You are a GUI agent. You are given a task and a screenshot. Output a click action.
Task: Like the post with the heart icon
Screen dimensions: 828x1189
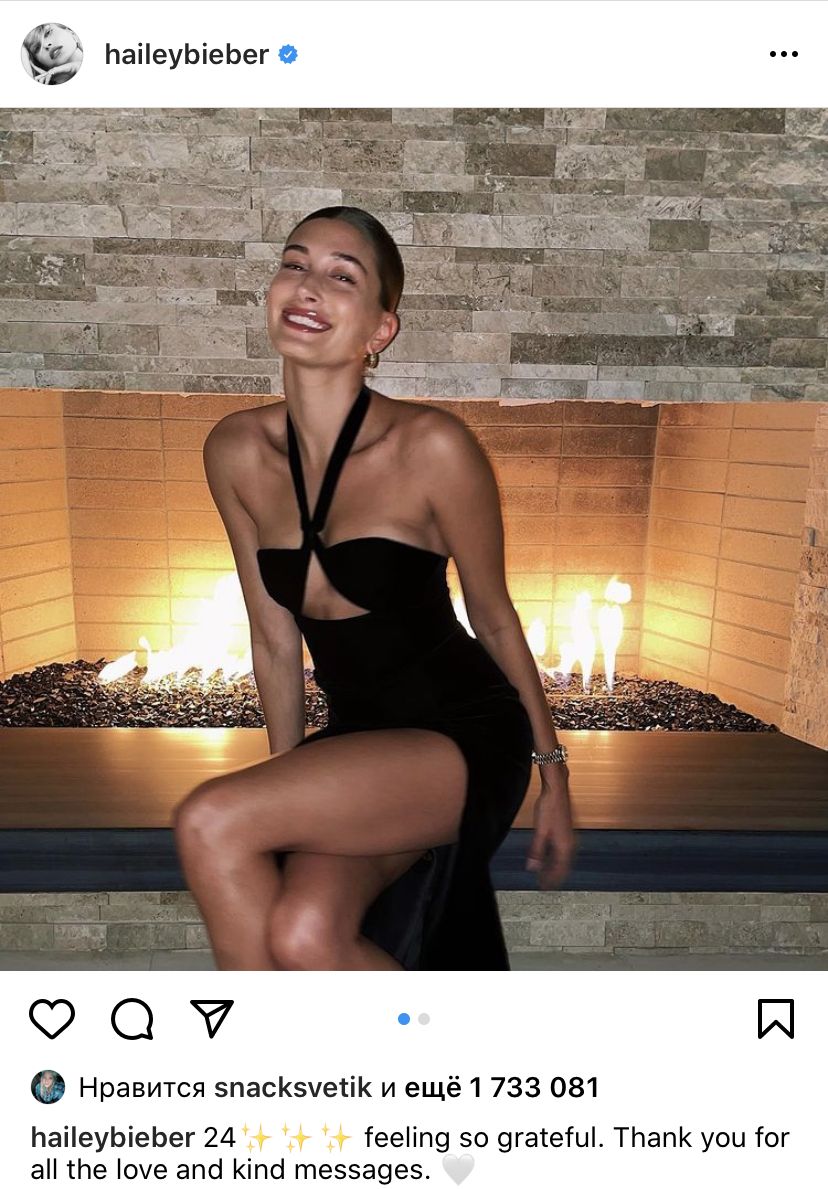[x=52, y=1019]
